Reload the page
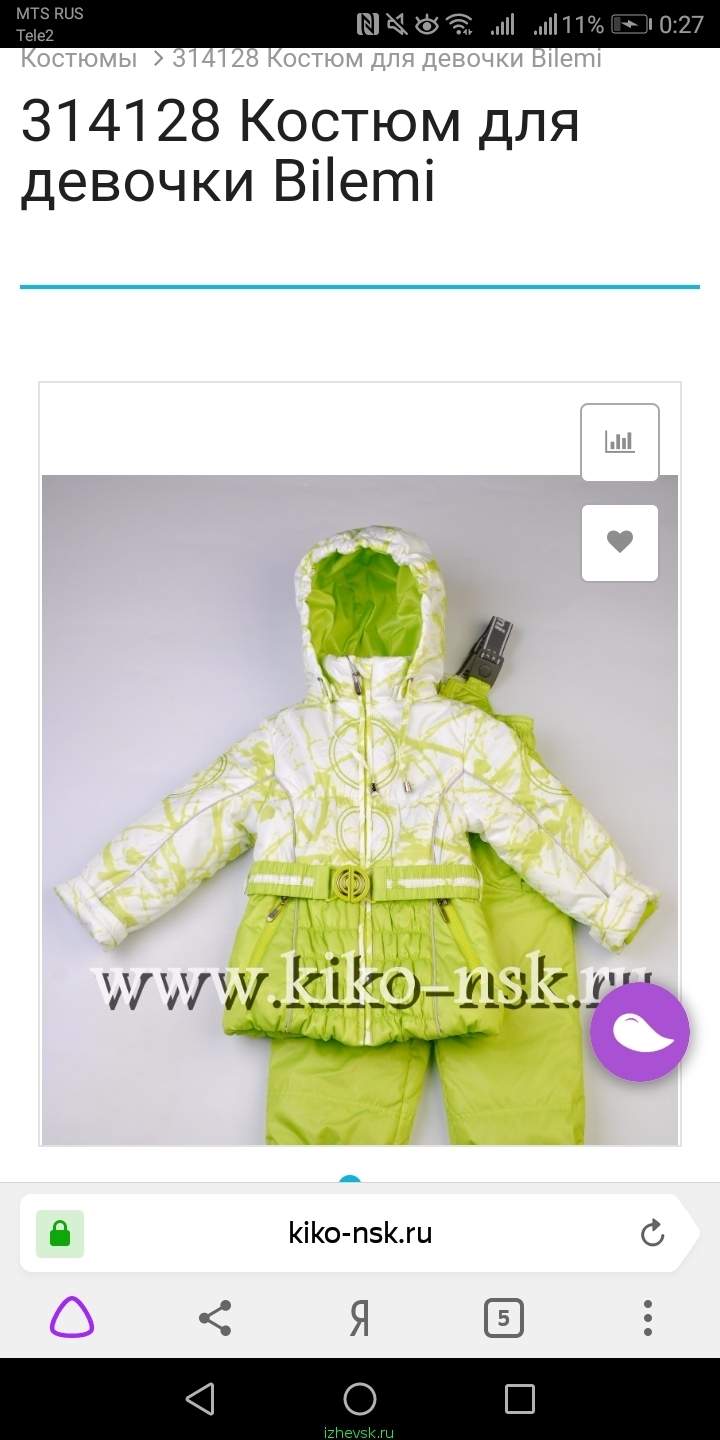Viewport: 720px width, 1440px height. 652,1233
